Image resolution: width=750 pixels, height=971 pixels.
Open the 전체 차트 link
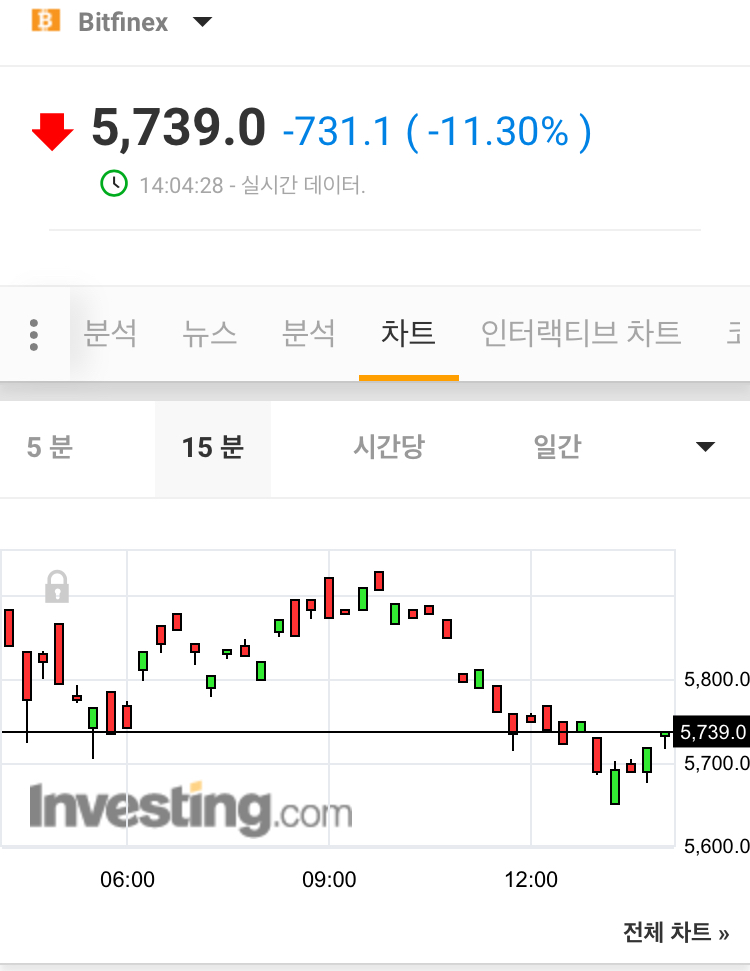tap(676, 932)
